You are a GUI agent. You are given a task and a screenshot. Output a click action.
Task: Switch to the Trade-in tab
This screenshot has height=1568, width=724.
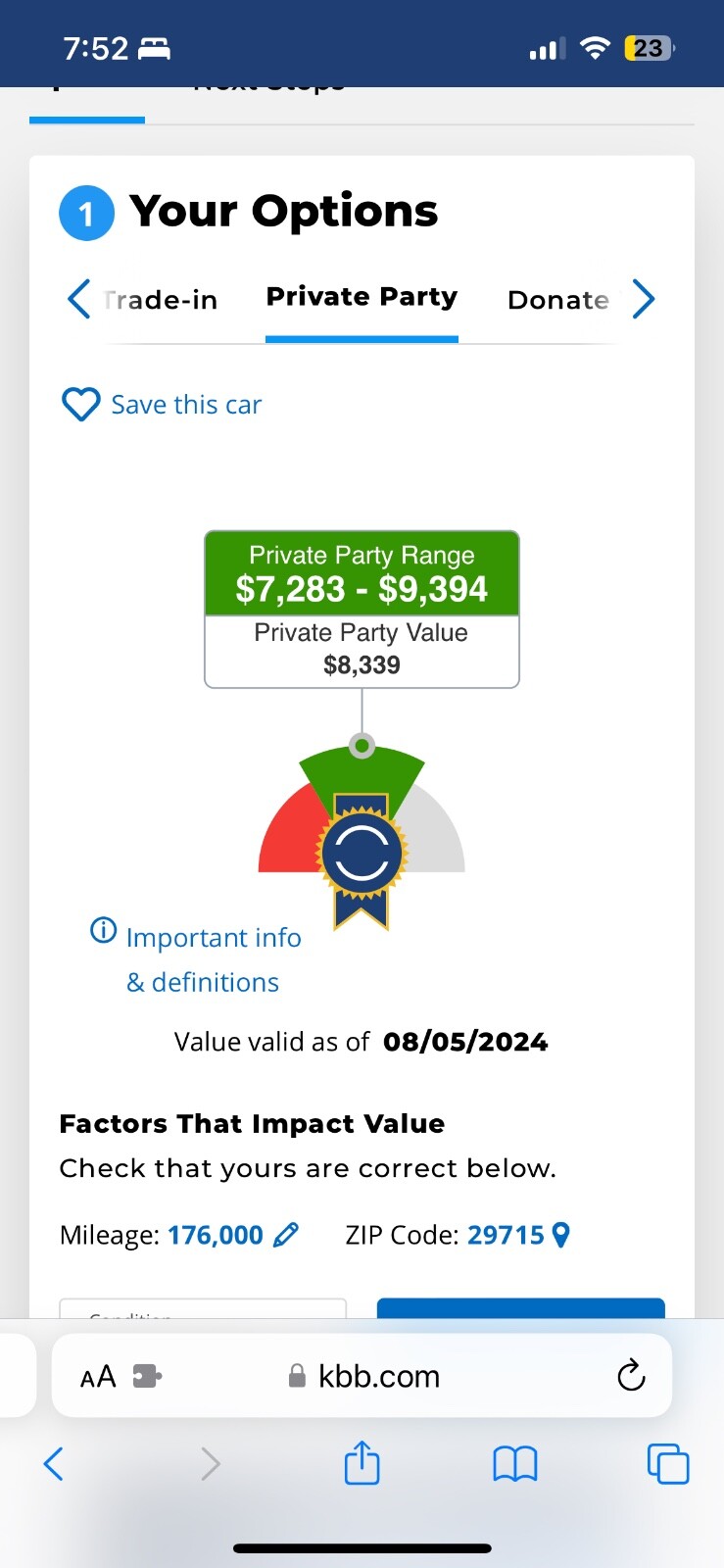point(161,300)
